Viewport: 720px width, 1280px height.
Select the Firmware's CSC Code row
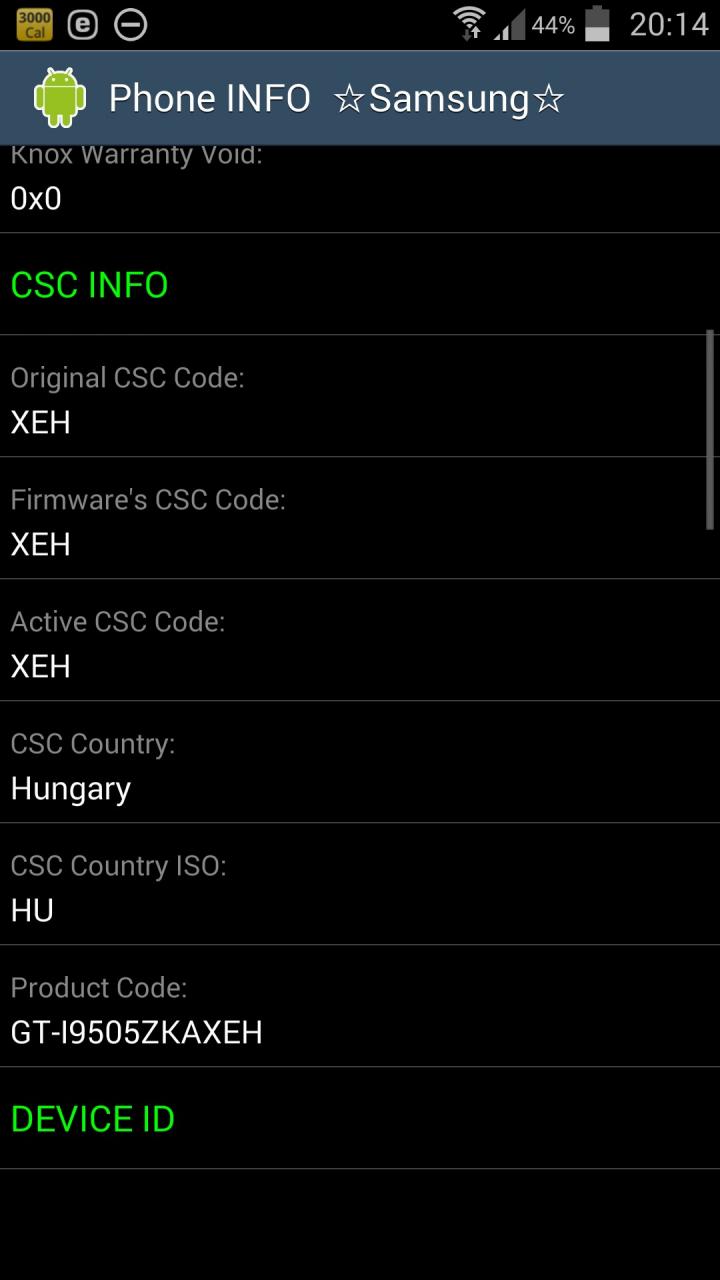(x=360, y=518)
